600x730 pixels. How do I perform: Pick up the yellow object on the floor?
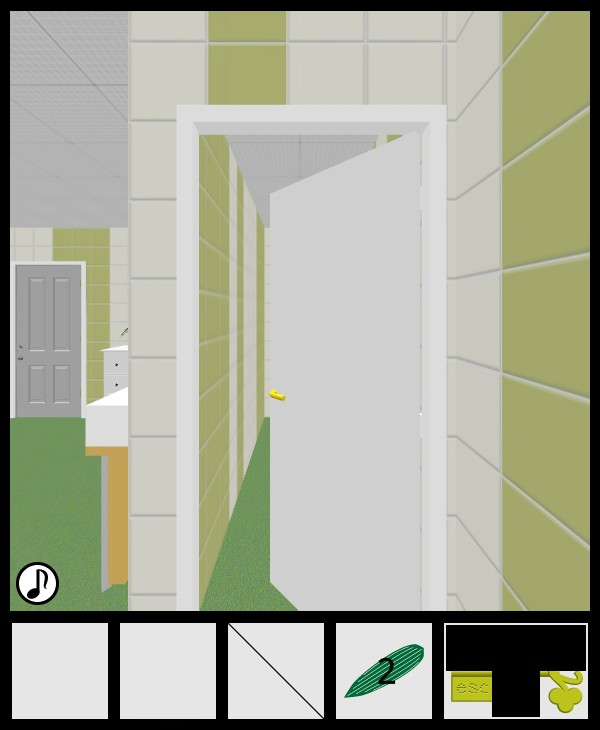click(x=277, y=395)
